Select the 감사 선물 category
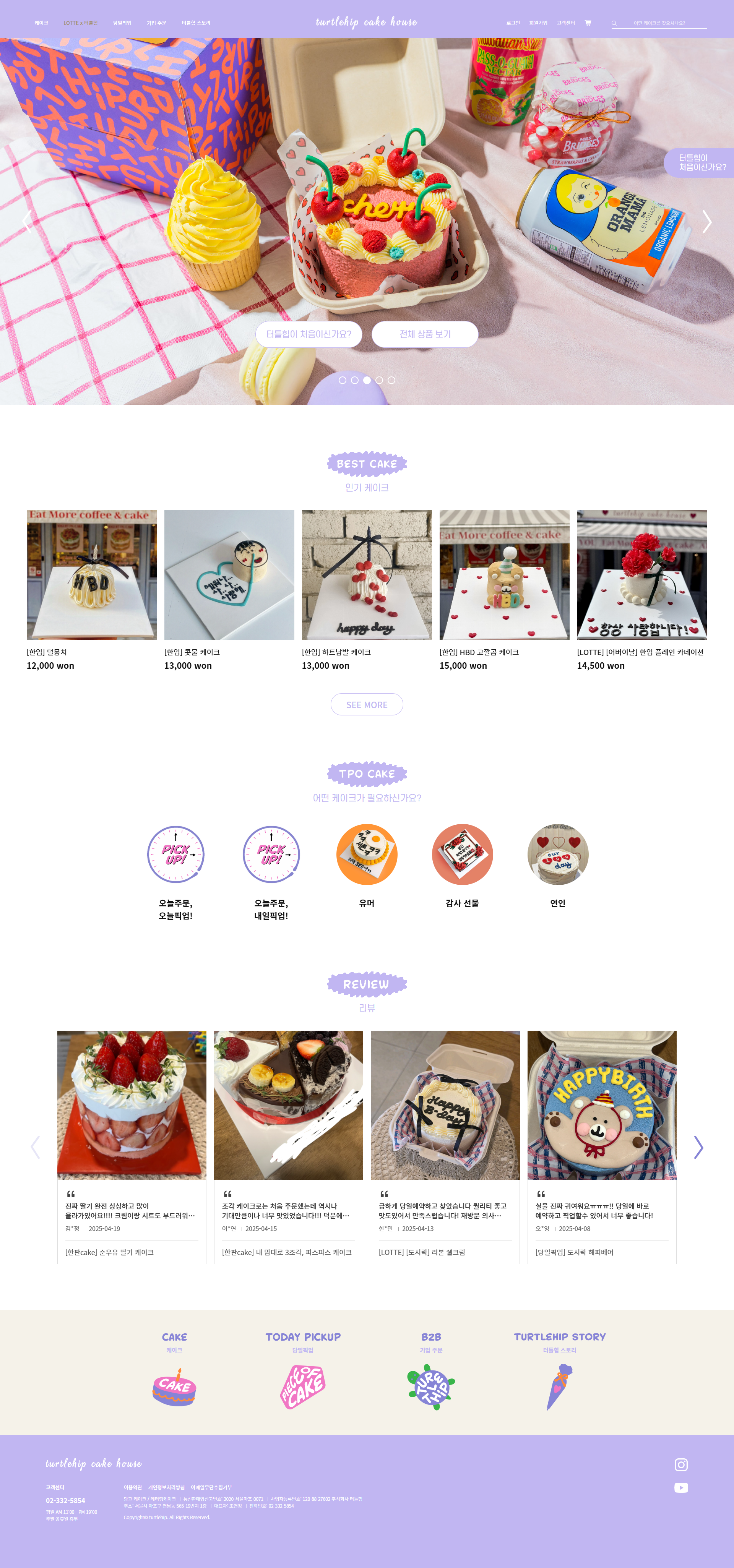The height and width of the screenshot is (1568, 734). (x=462, y=855)
